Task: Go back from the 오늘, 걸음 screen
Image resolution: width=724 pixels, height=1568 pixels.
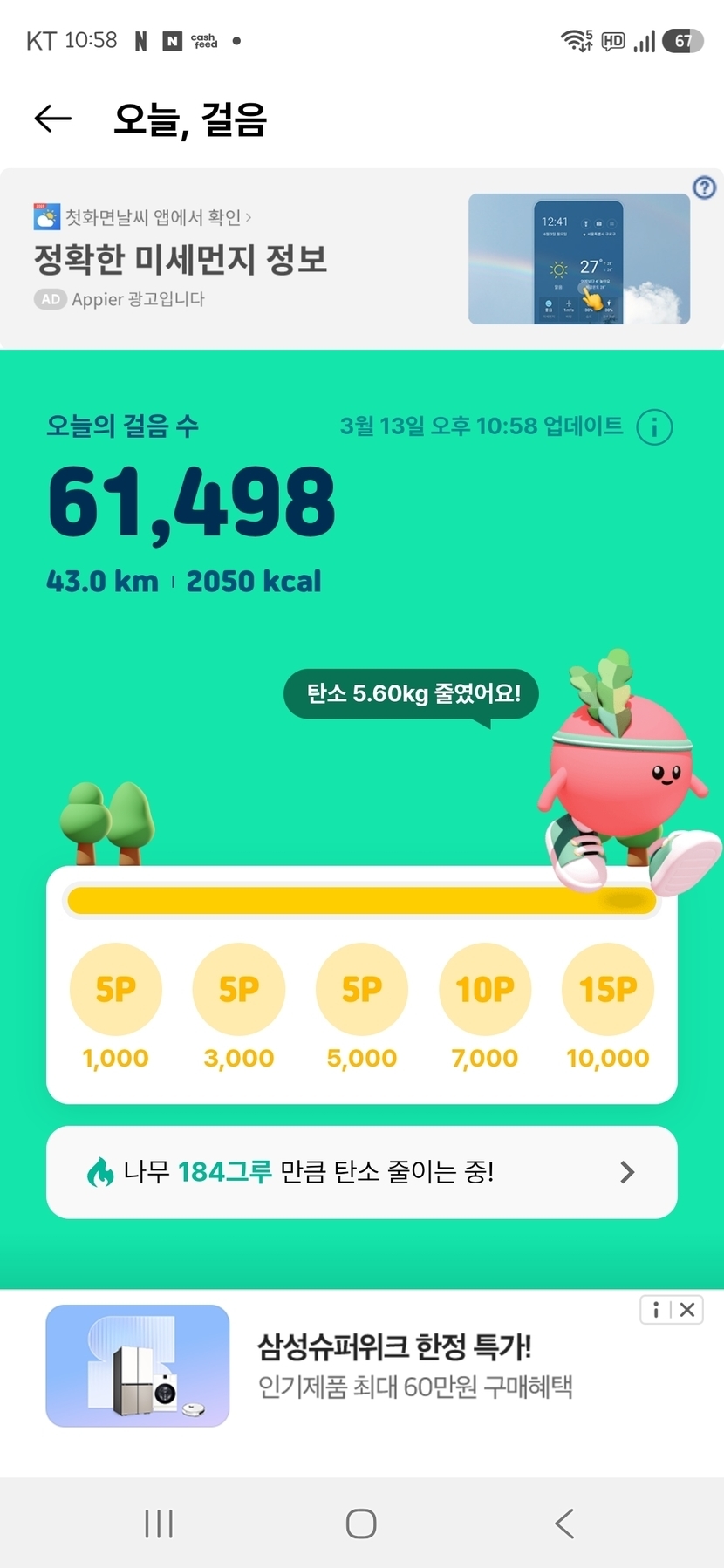Action: [52, 119]
